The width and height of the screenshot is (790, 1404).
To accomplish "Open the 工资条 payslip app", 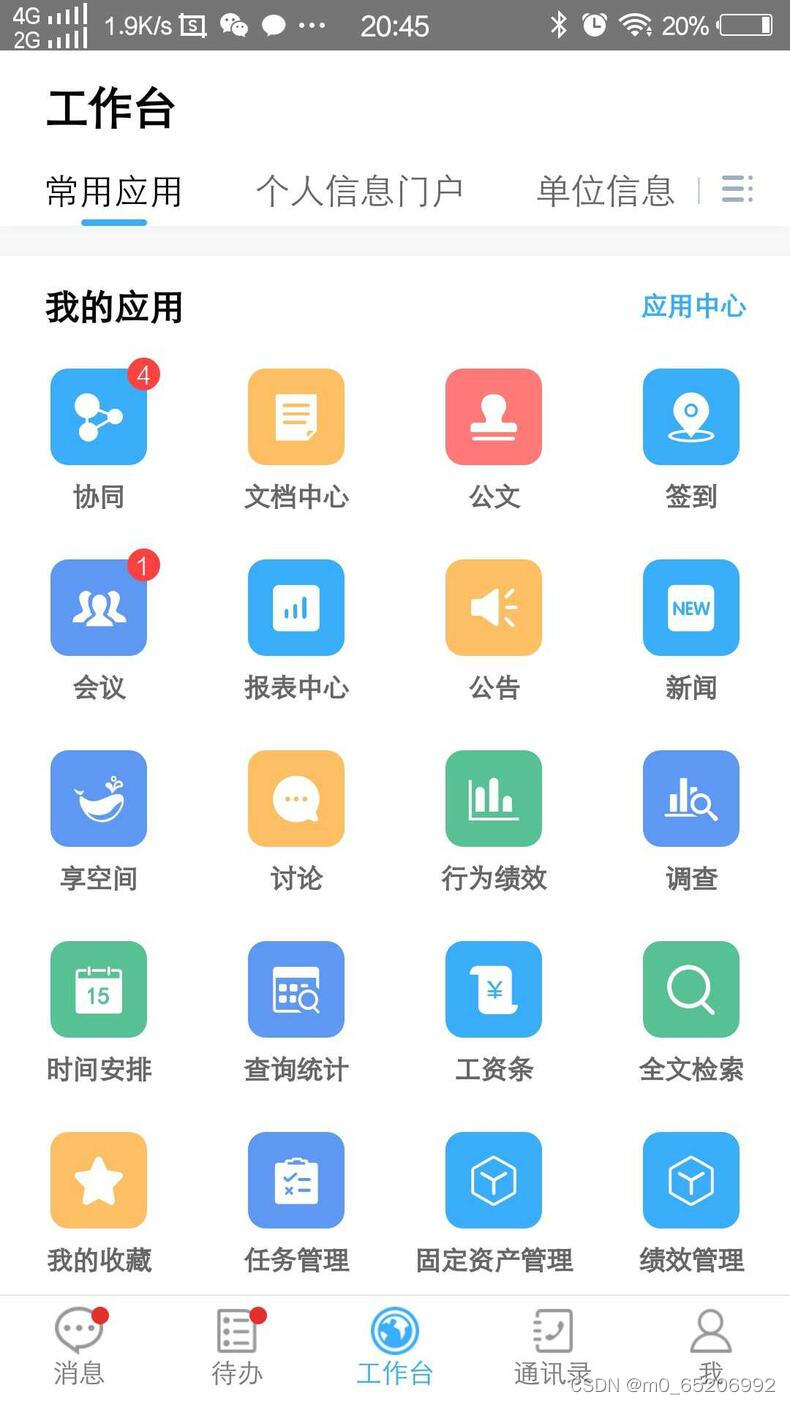I will click(493, 989).
